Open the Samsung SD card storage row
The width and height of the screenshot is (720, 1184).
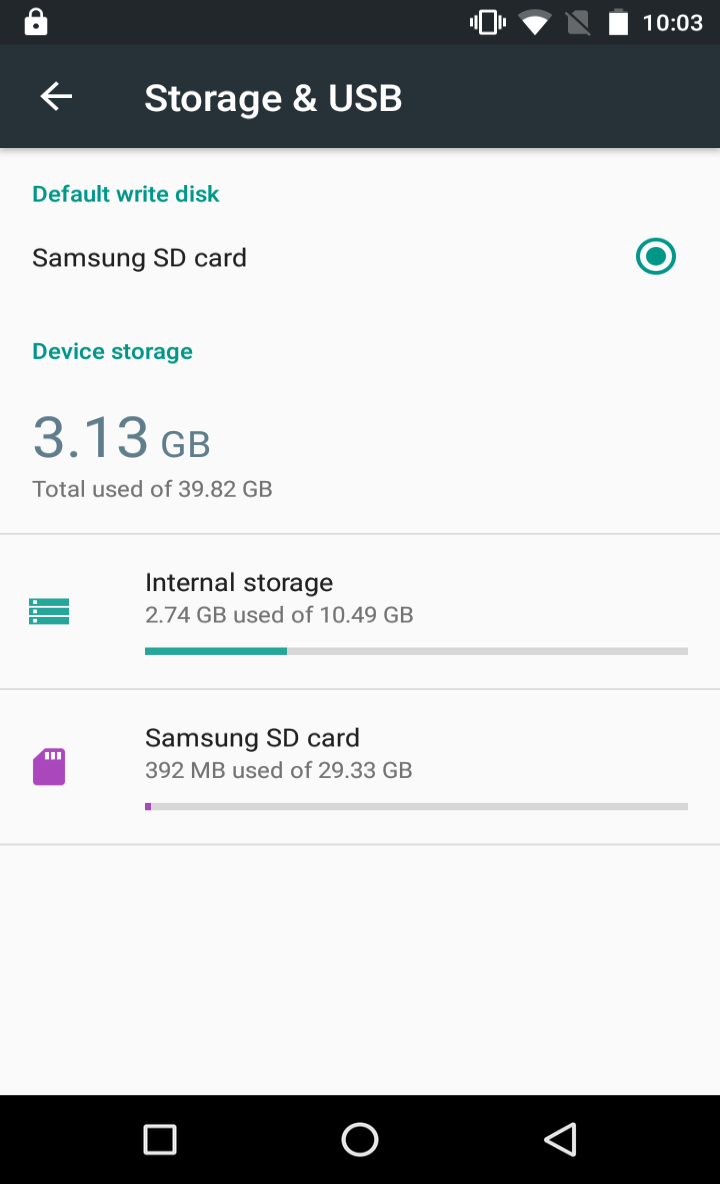360,767
